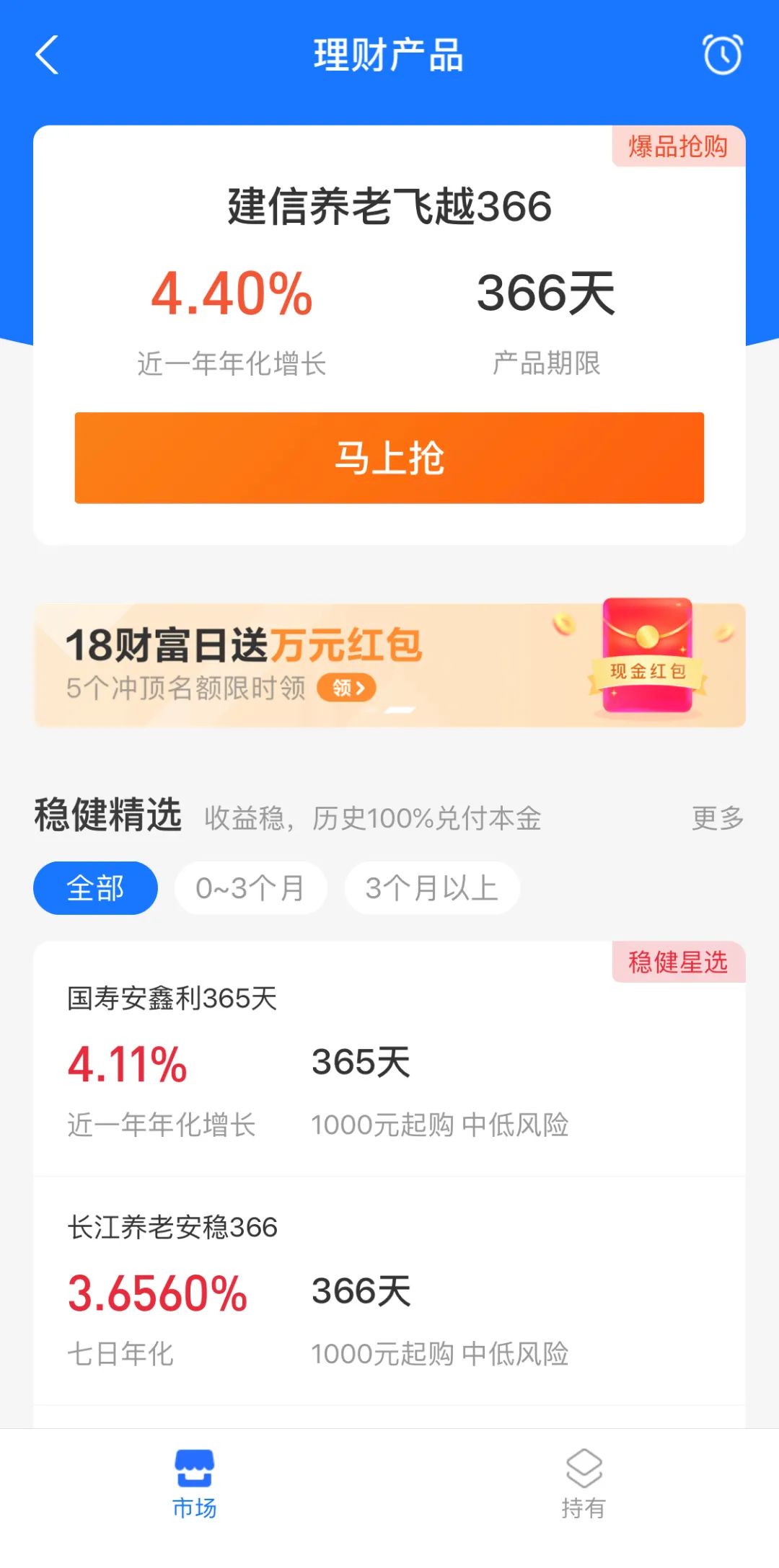Tap the red 4.40% rate figure
Viewport: 779px width, 1568px height.
[x=233, y=294]
